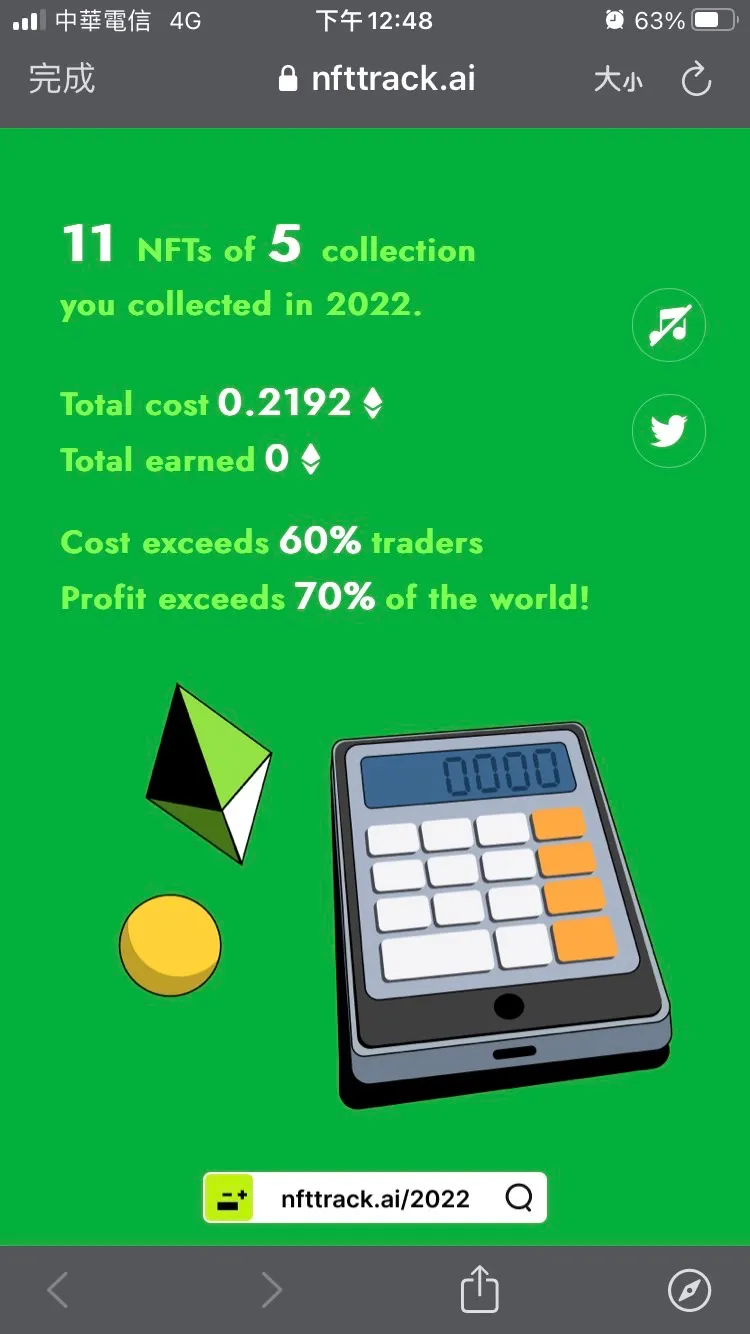Toggle the muted music icon
This screenshot has height=1334, width=750.
tap(669, 326)
